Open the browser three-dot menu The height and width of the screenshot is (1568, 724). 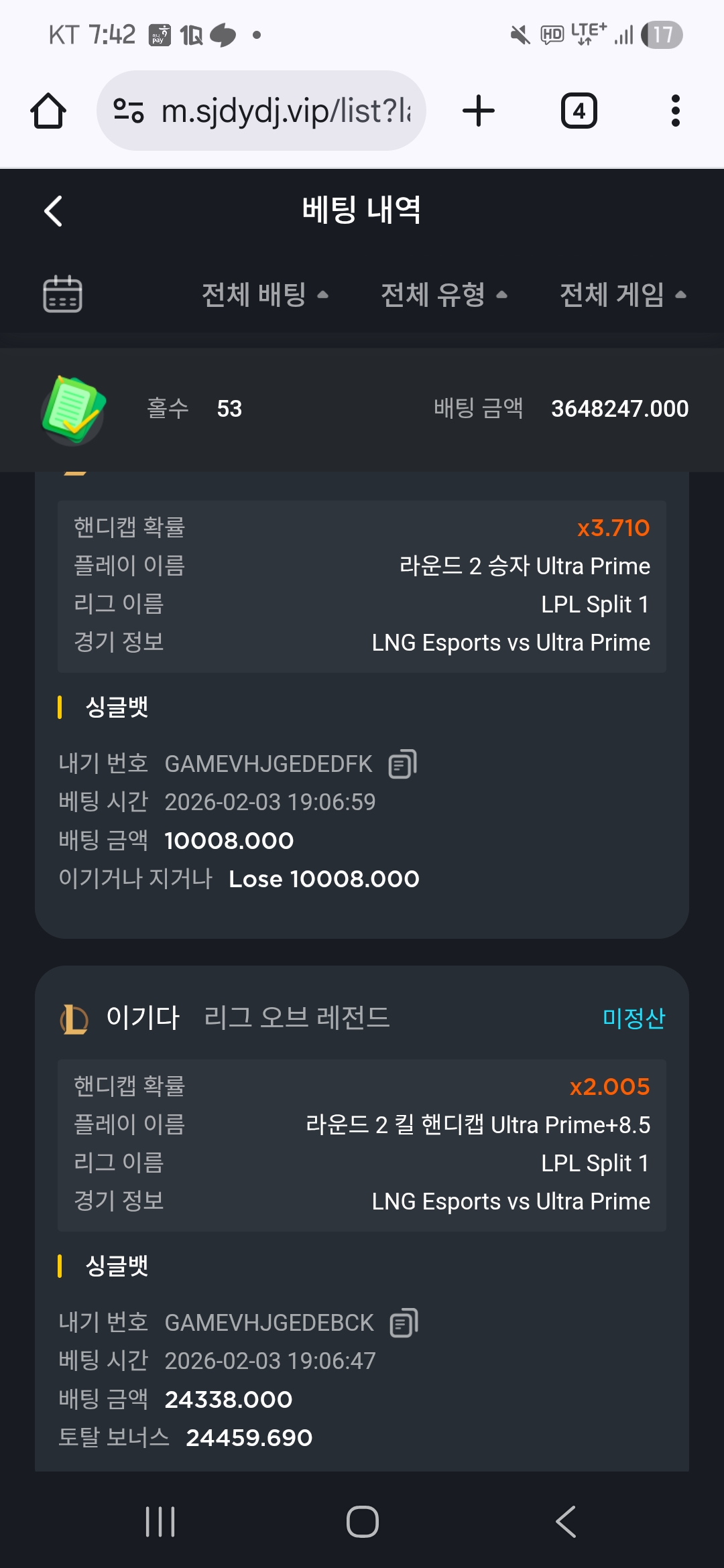click(674, 110)
